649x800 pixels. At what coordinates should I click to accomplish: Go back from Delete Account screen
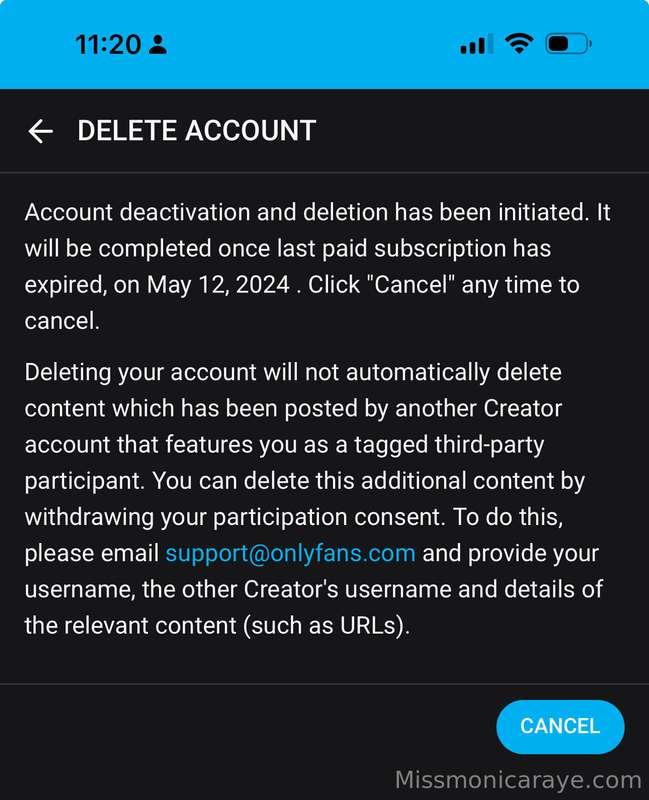(40, 131)
